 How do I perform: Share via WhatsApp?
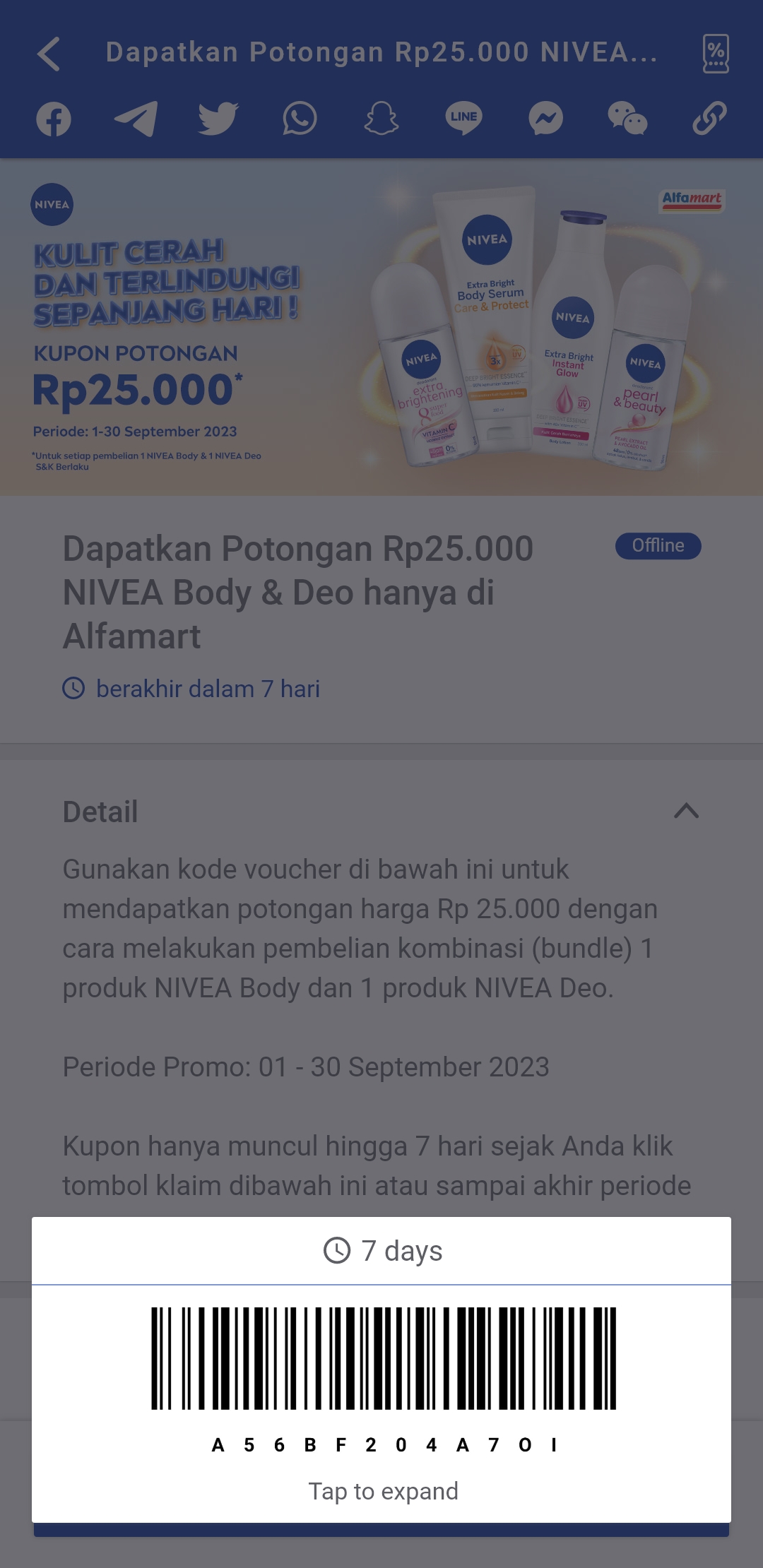click(300, 119)
